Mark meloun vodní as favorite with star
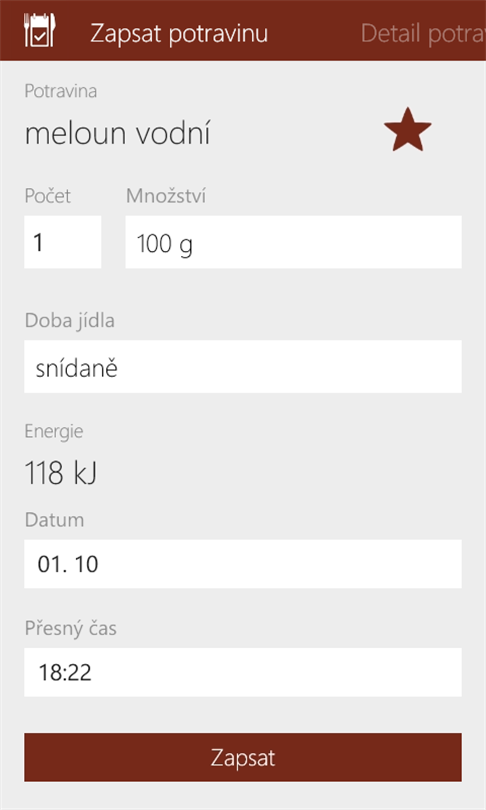Image resolution: width=486 pixels, height=810 pixels. pyautogui.click(x=407, y=130)
